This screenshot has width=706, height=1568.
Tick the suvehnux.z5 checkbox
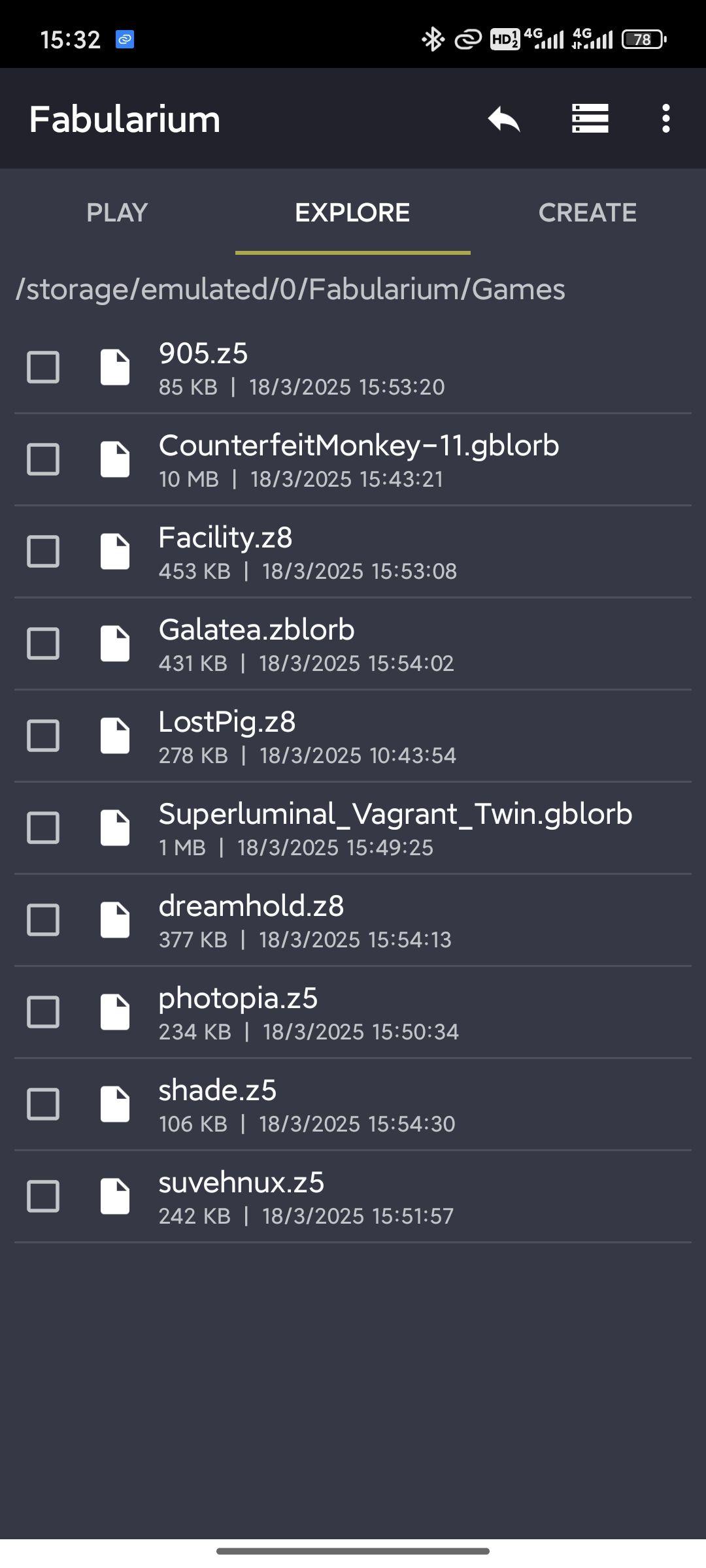43,1196
